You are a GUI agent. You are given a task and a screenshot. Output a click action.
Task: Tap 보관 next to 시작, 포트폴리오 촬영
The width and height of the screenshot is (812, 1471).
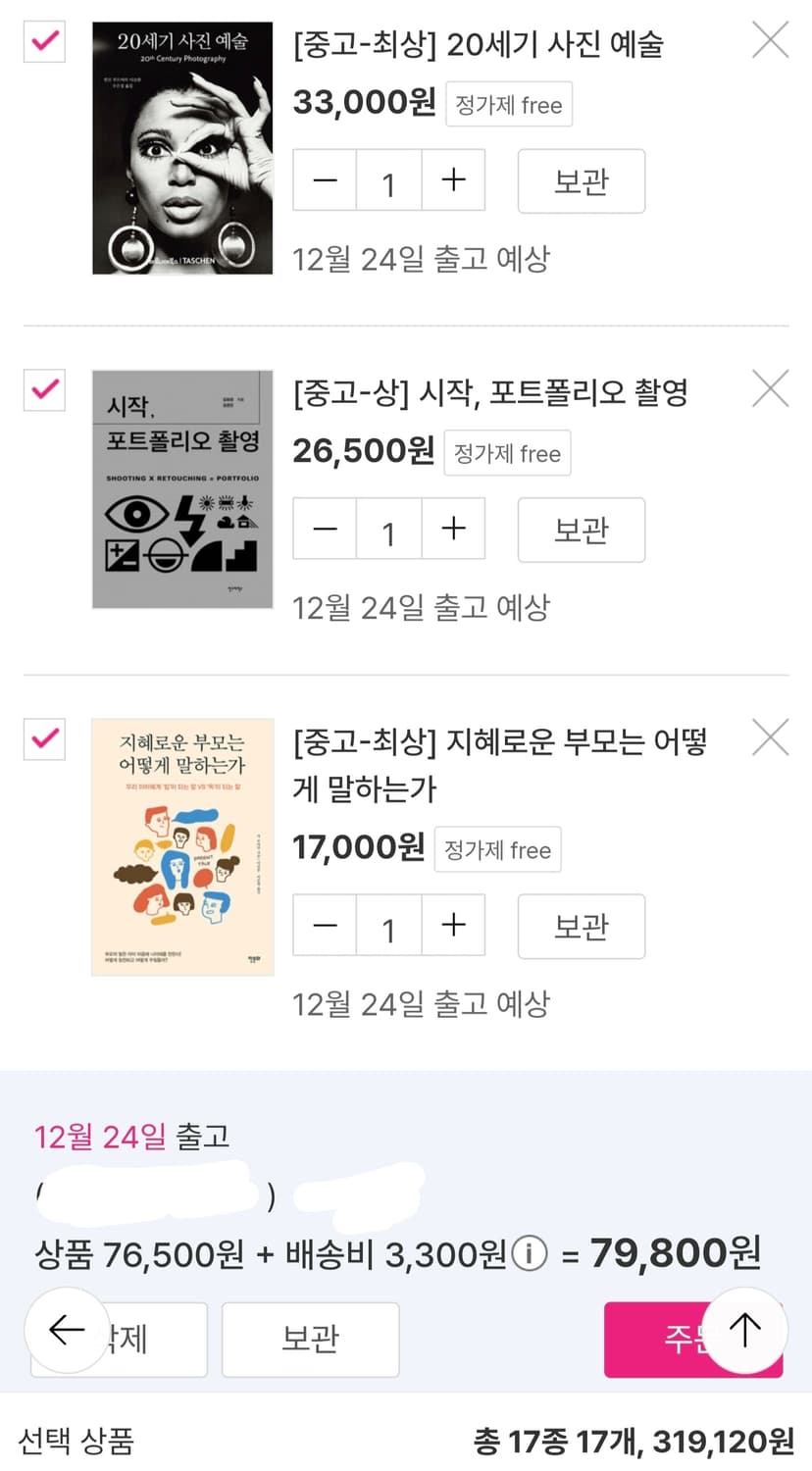pos(581,530)
